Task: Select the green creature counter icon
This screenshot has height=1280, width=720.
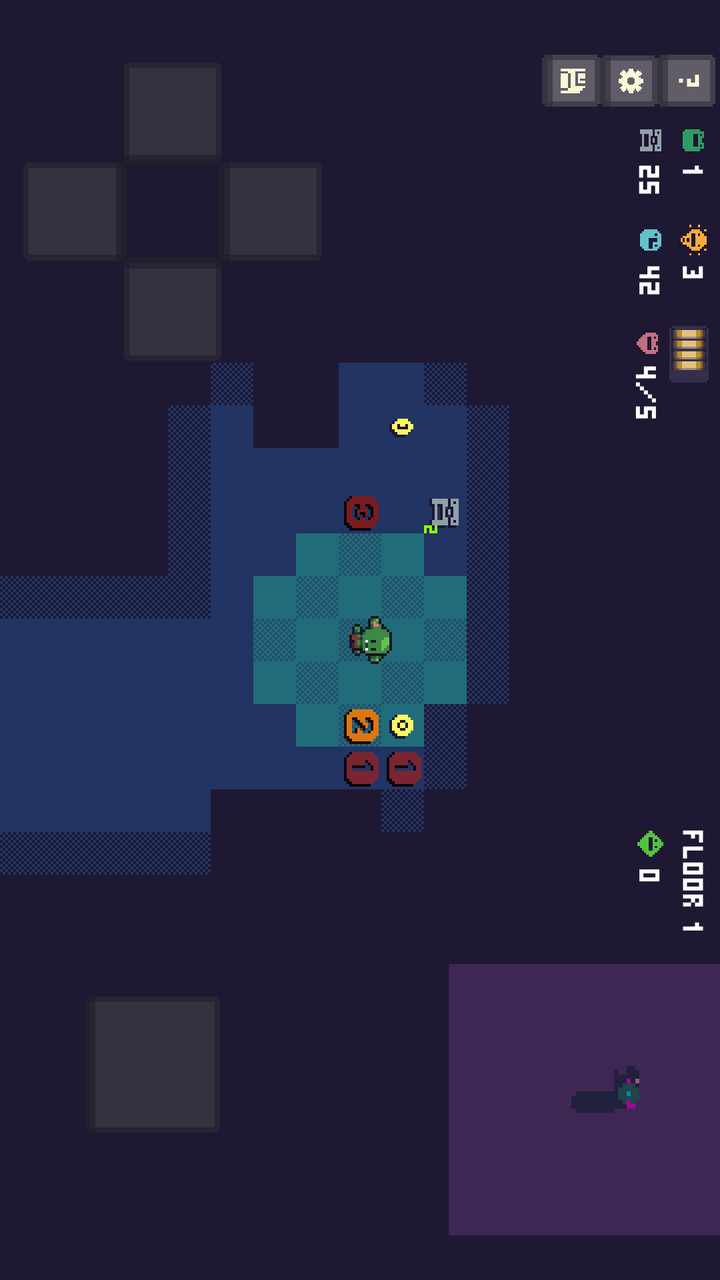Action: (x=695, y=140)
